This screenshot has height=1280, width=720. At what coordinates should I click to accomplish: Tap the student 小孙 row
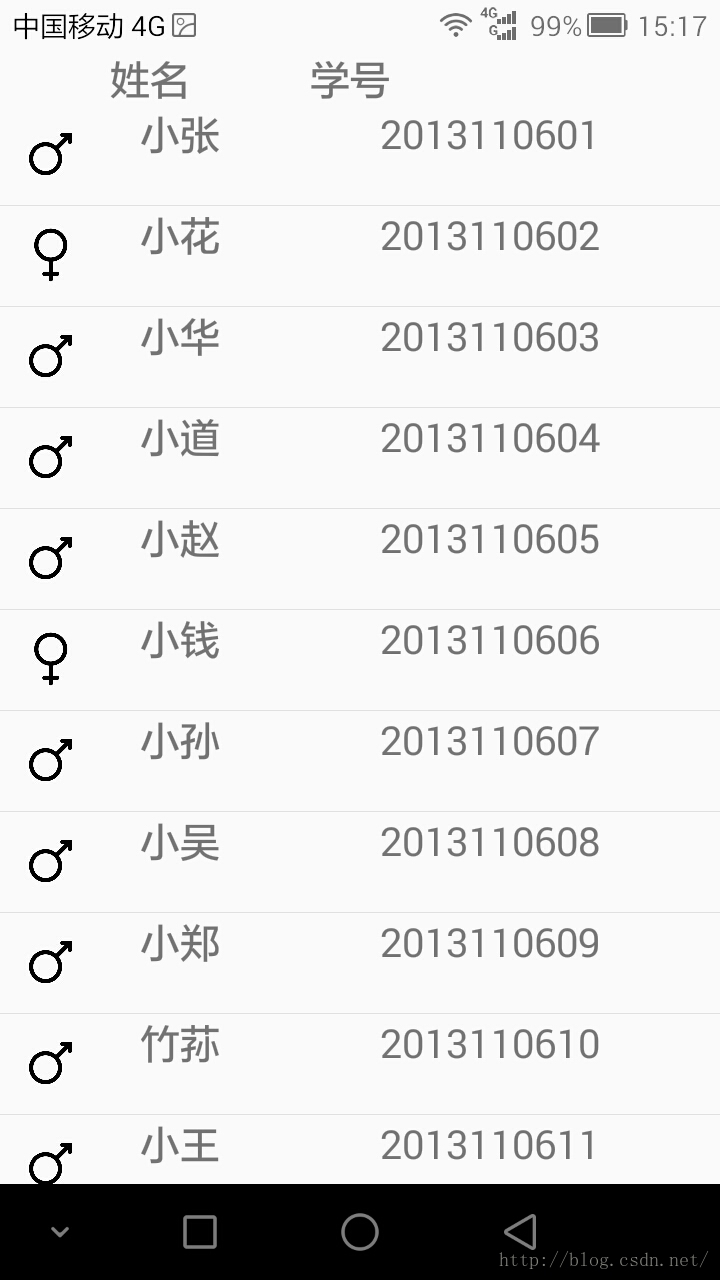tap(360, 761)
